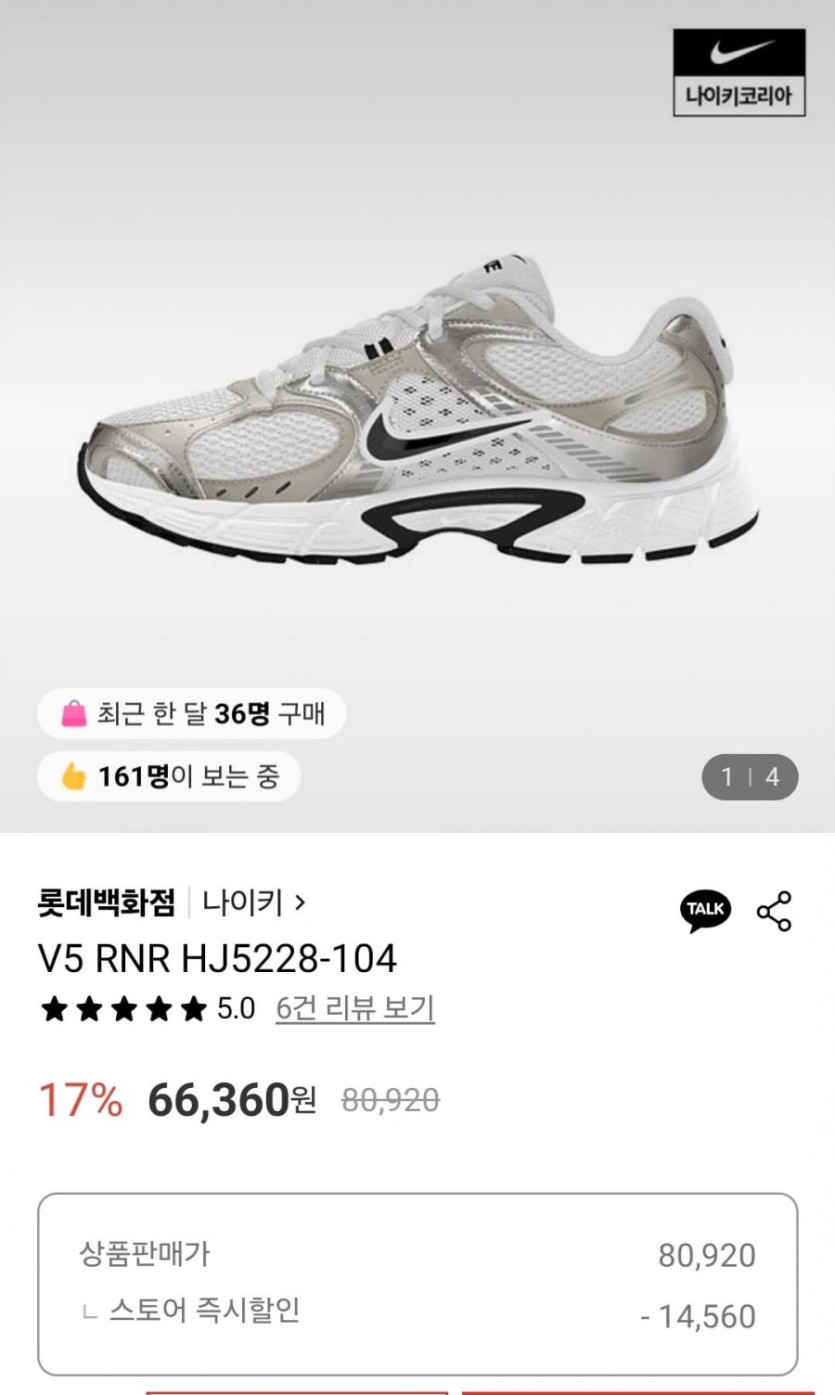The image size is (835, 1395).
Task: View the 6건 리뷰 보기 reviews link
Action: point(355,1008)
